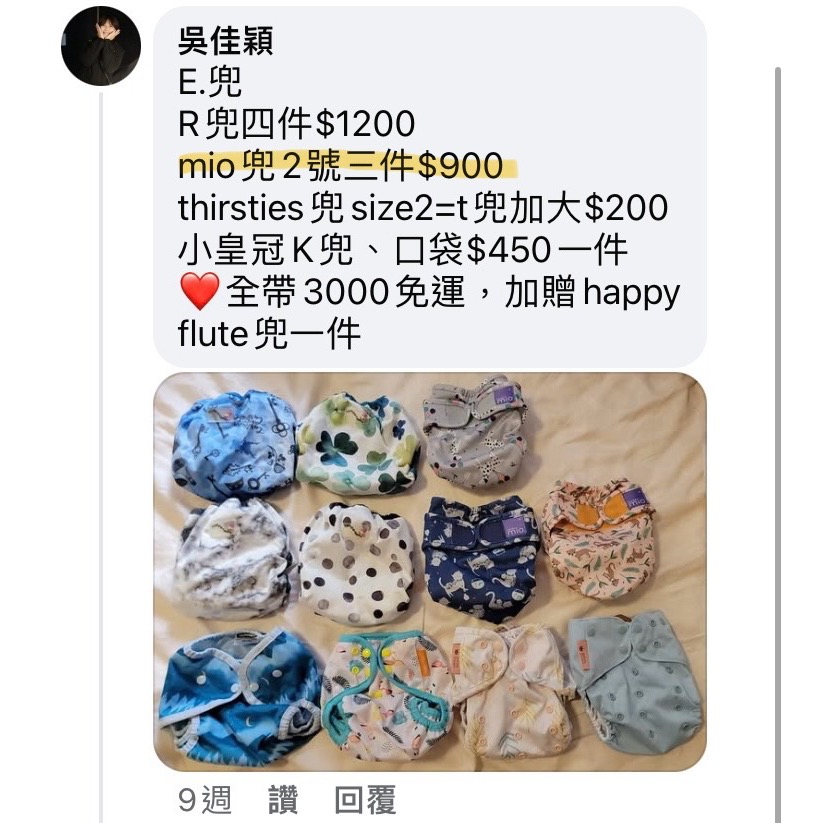
Task: Like the comment with 讚
Action: coord(284,799)
